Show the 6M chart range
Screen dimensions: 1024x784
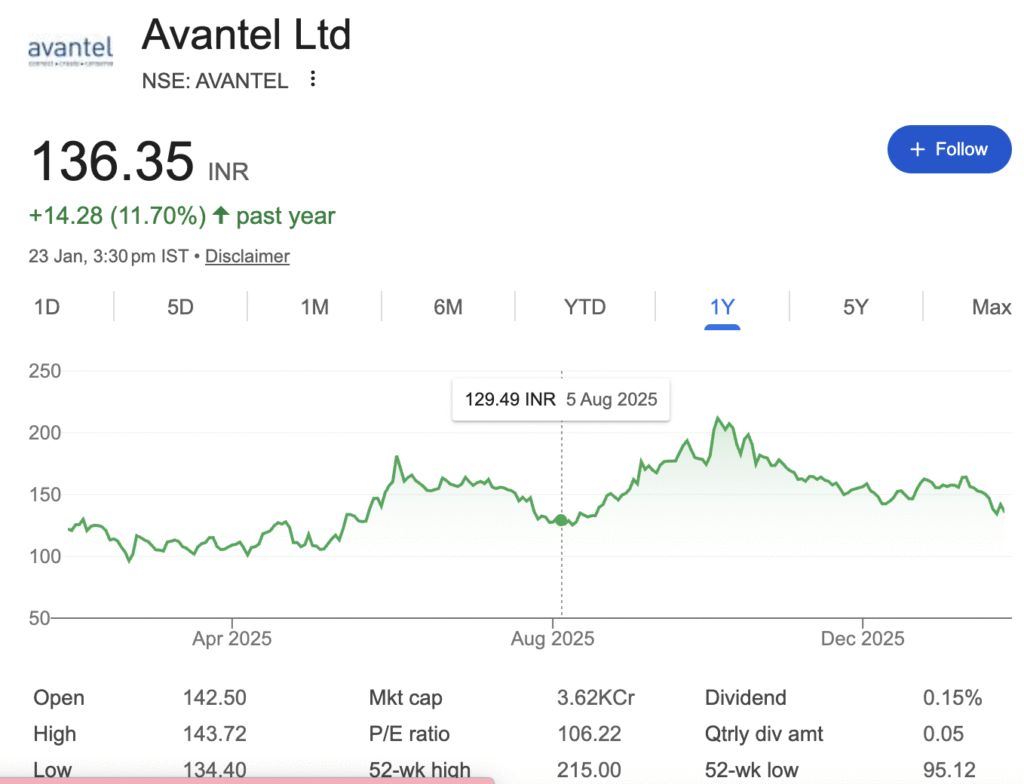point(448,307)
